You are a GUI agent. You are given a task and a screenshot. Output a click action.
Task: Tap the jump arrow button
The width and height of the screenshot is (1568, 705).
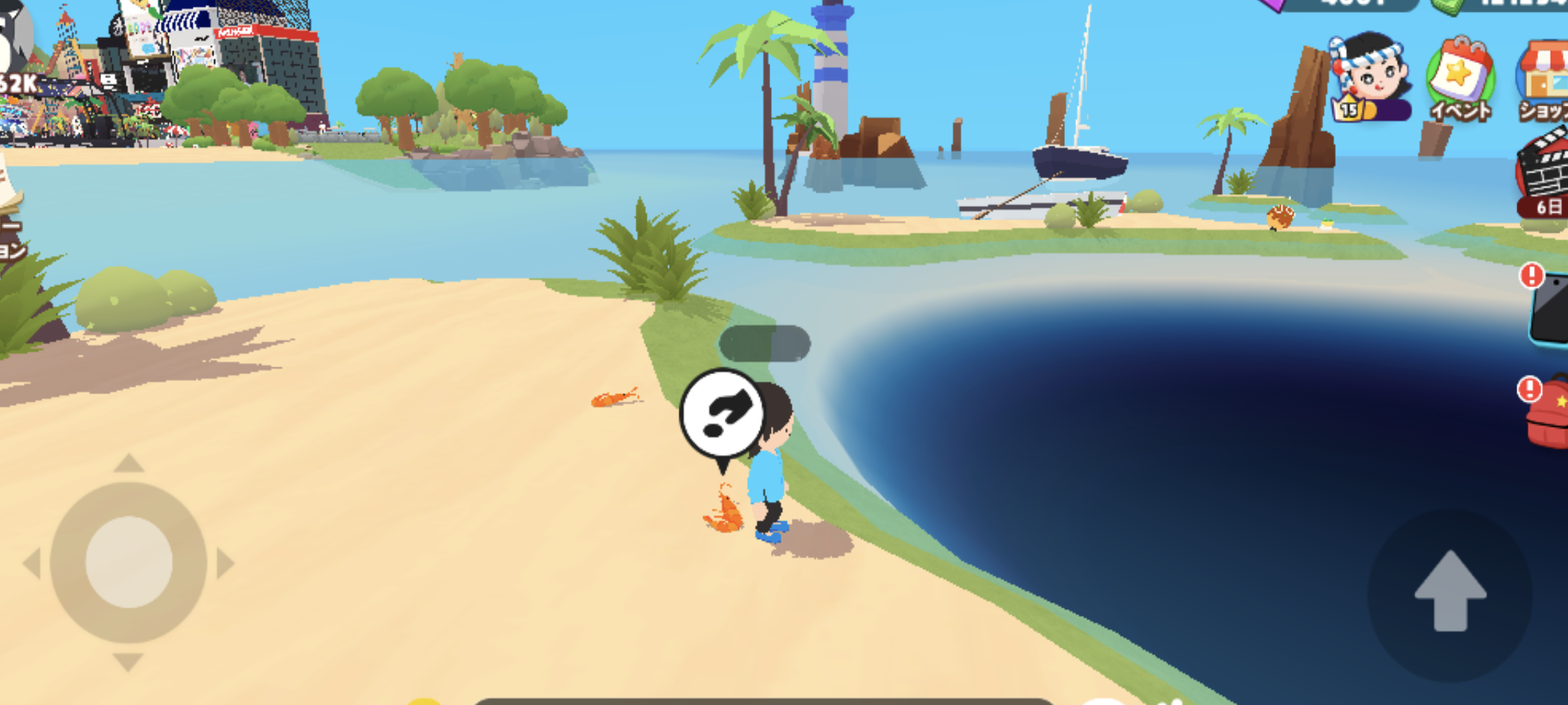coord(1450,593)
